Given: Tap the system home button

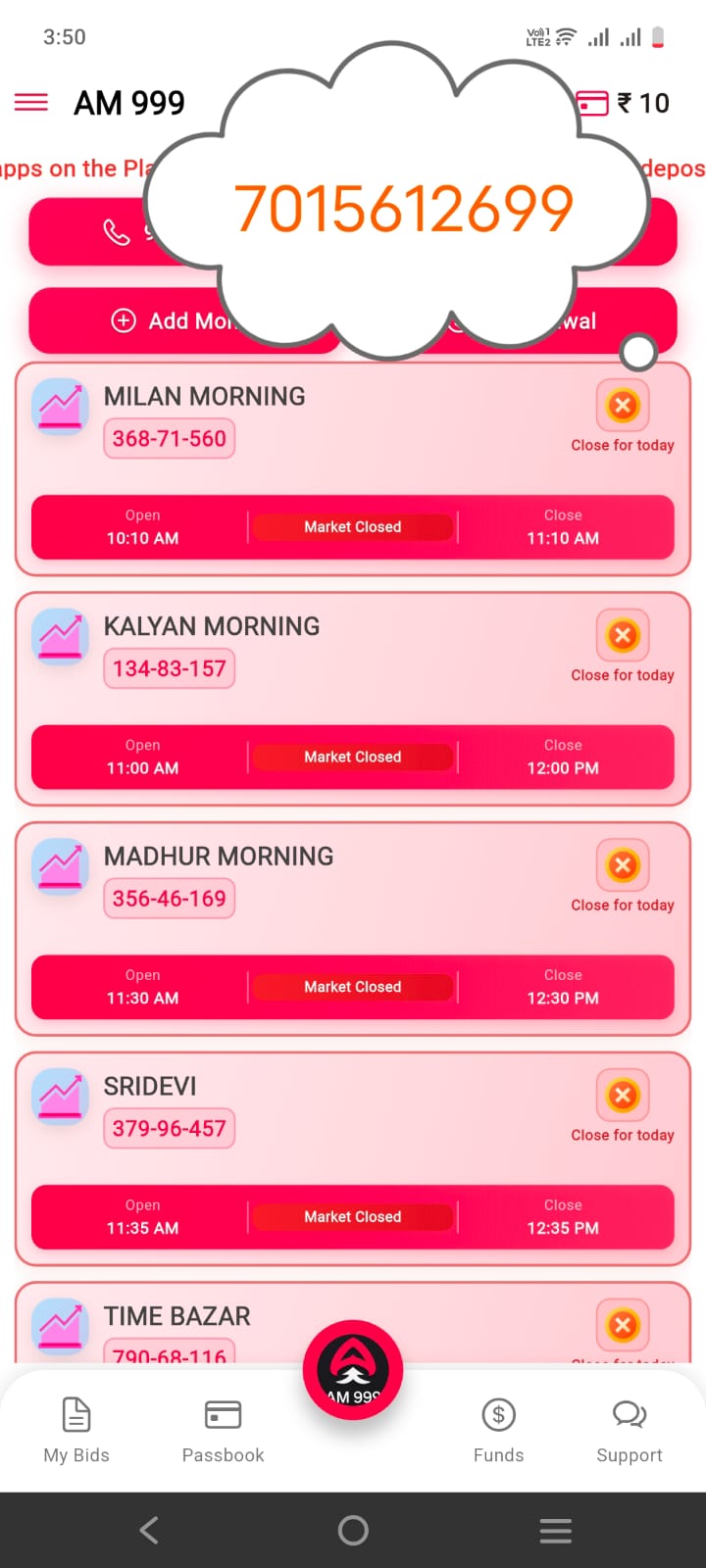Looking at the screenshot, I should tap(353, 1530).
